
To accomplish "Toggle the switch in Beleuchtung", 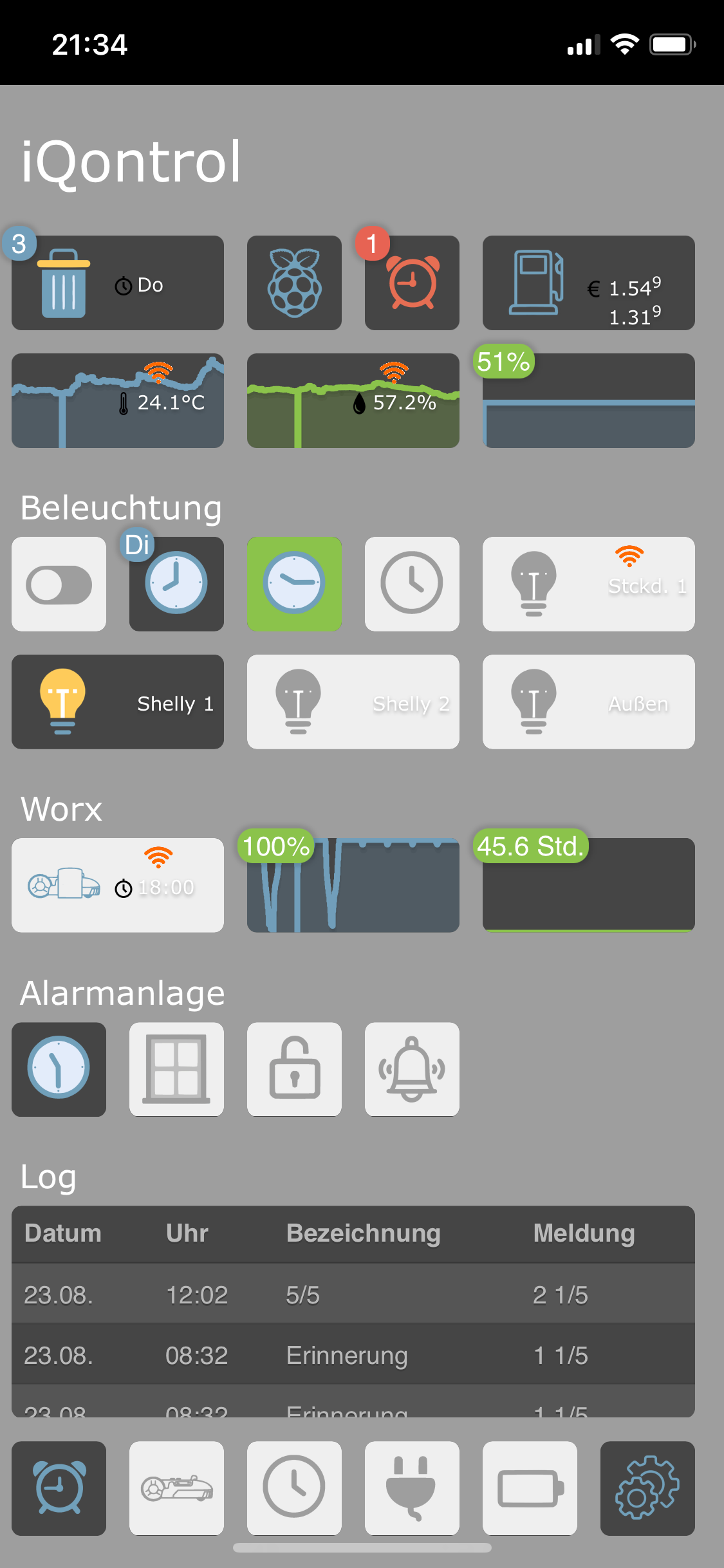I will [x=59, y=584].
